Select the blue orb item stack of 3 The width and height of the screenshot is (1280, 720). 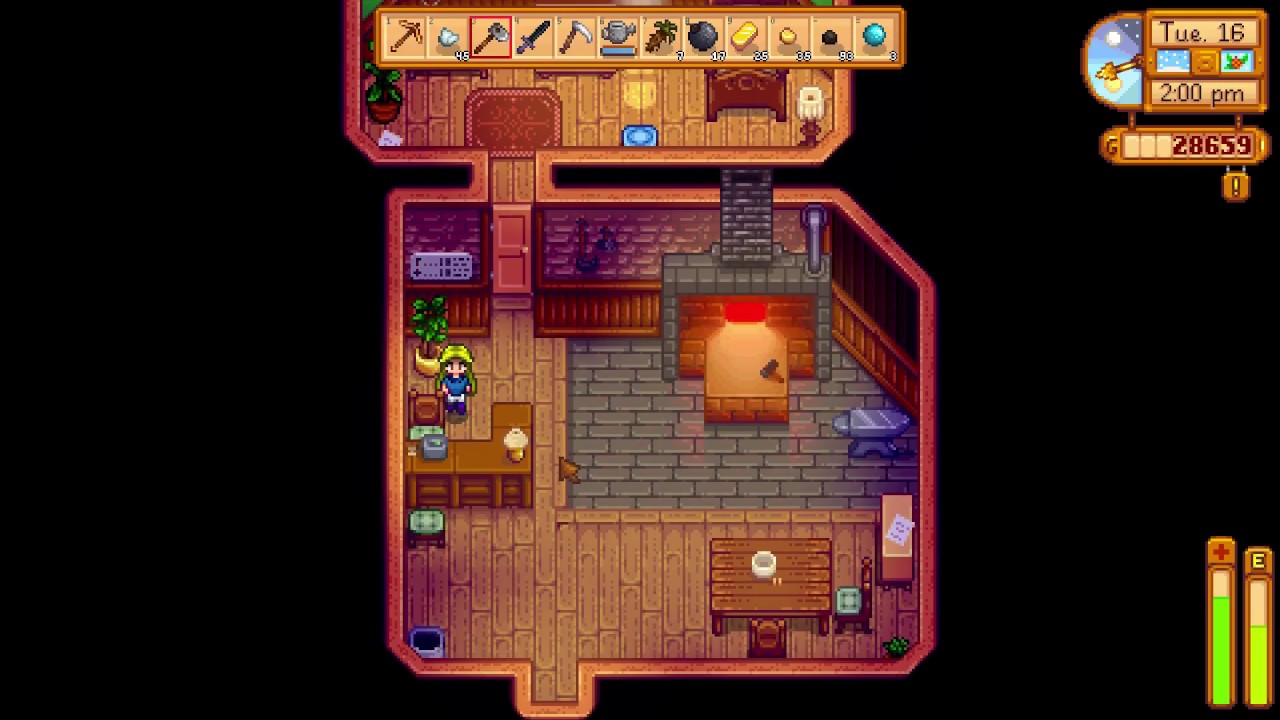(x=874, y=38)
